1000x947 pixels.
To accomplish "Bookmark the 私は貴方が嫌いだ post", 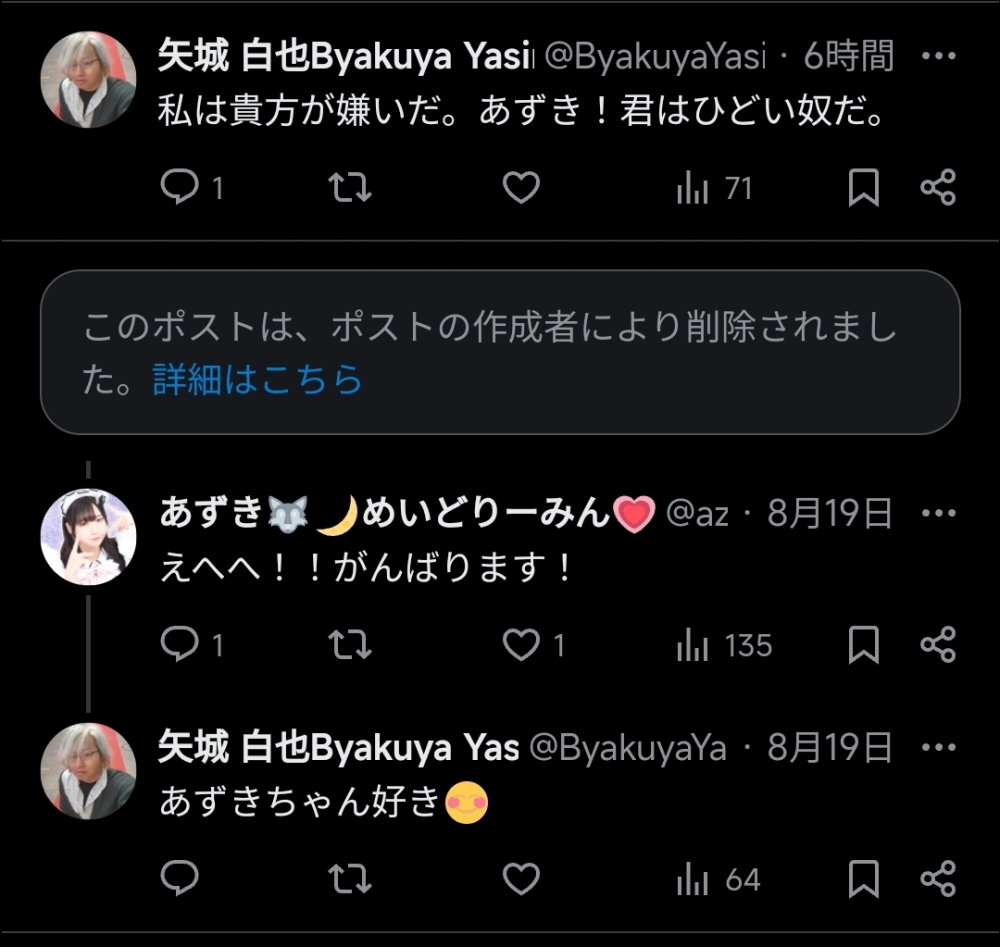I will point(863,188).
